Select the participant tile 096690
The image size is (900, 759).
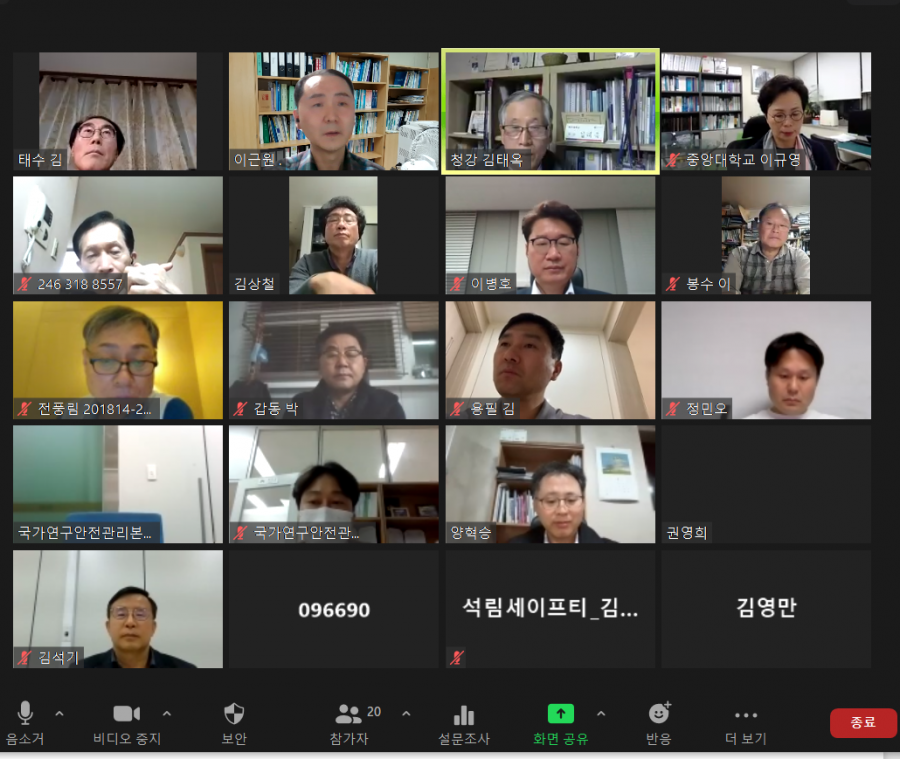[x=333, y=608]
